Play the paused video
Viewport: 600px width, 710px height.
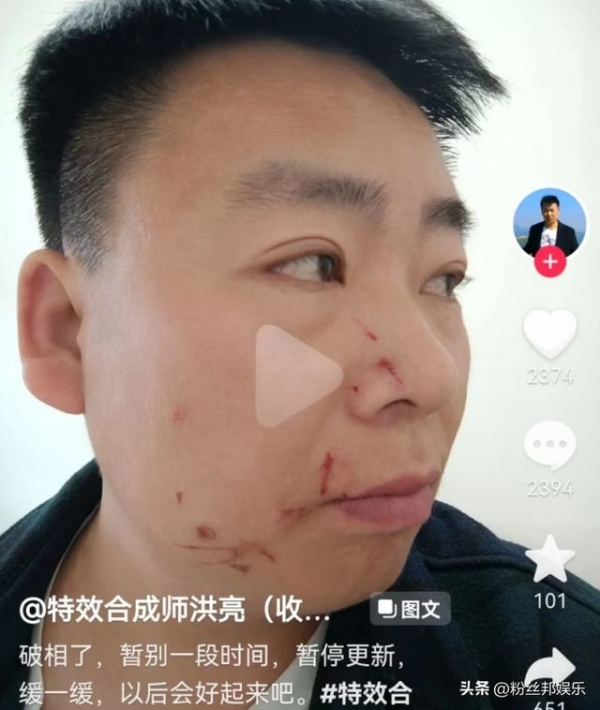point(297,375)
